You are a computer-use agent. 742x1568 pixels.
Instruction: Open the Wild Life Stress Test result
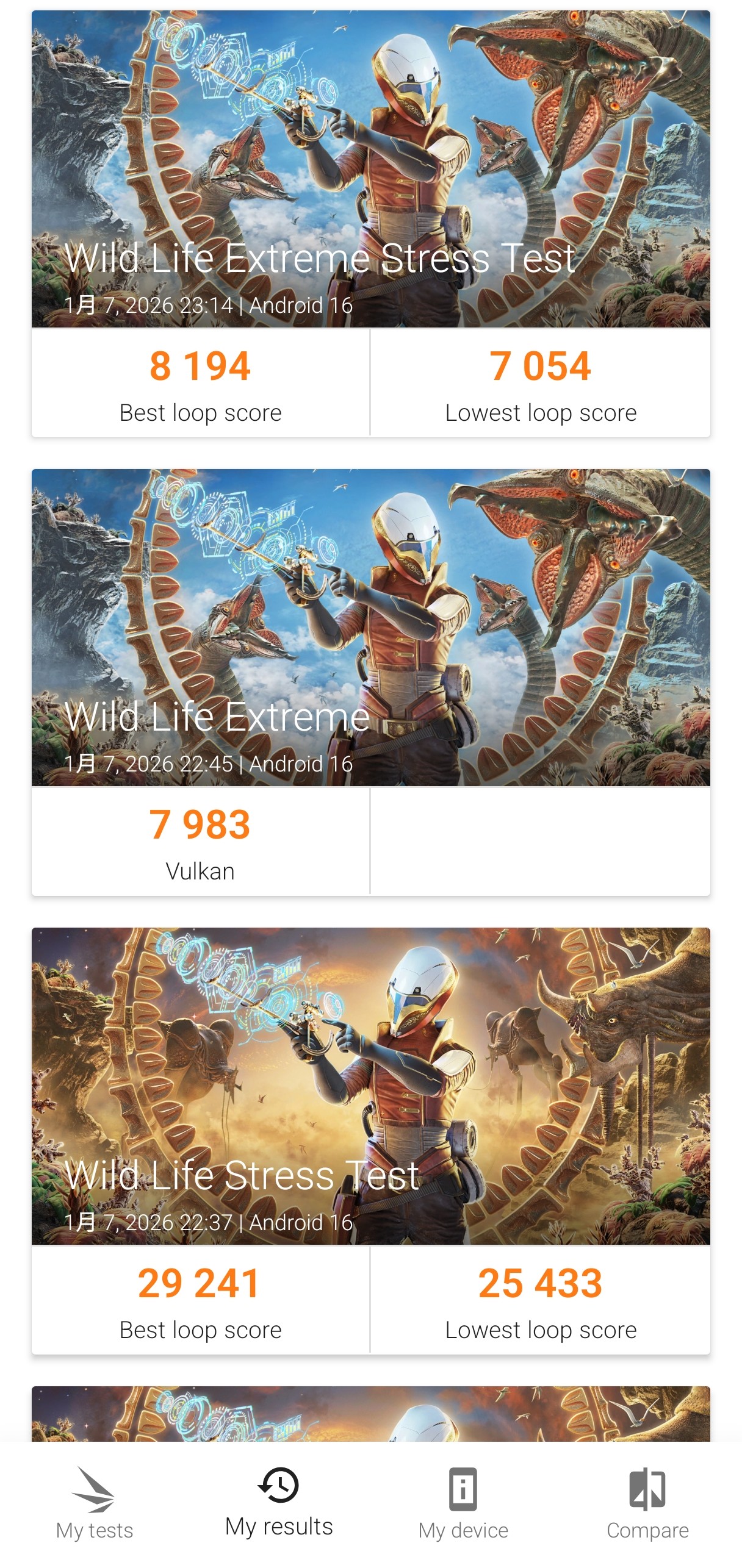pyautogui.click(x=370, y=1098)
